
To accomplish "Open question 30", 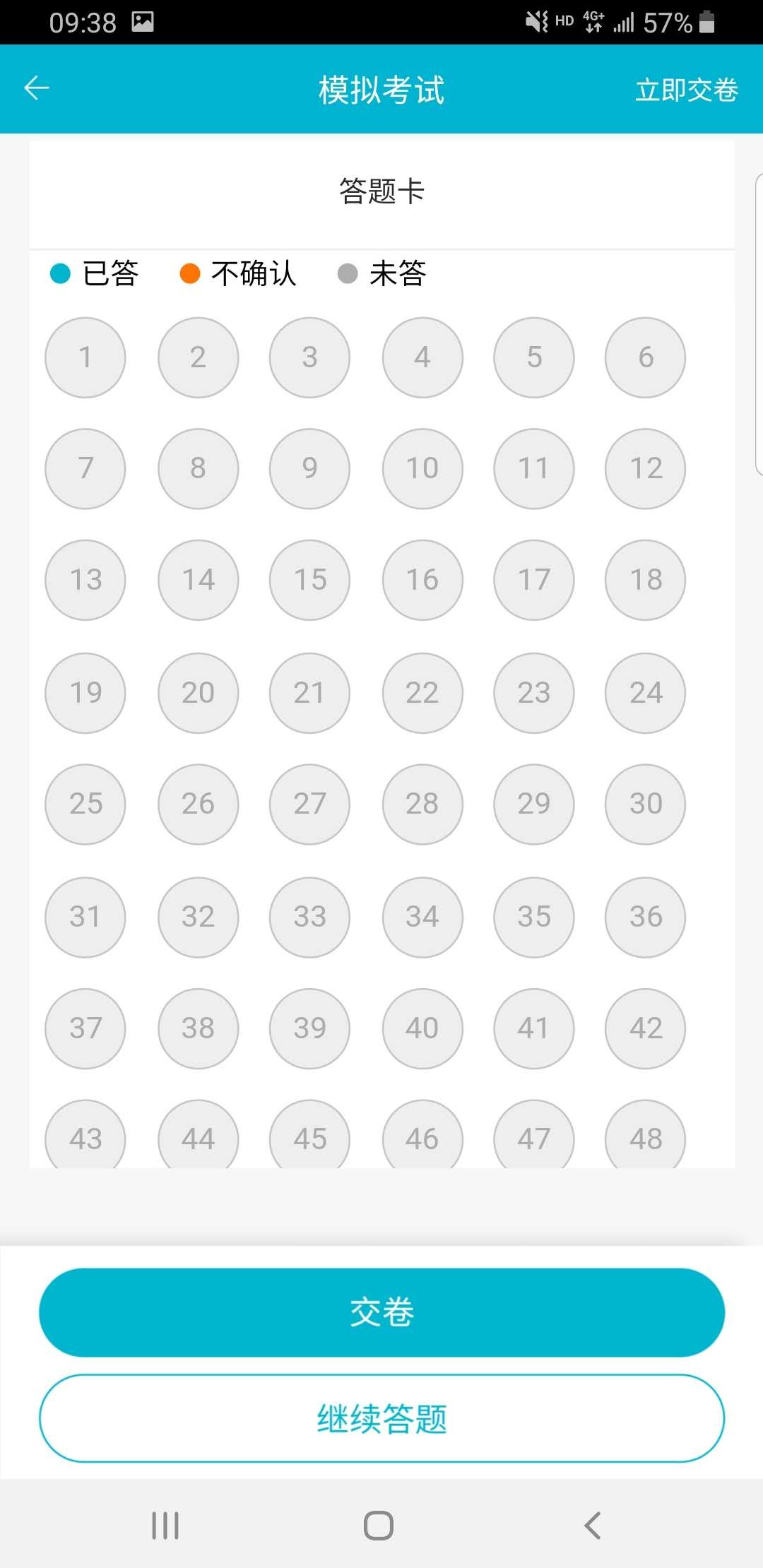I will click(x=645, y=804).
